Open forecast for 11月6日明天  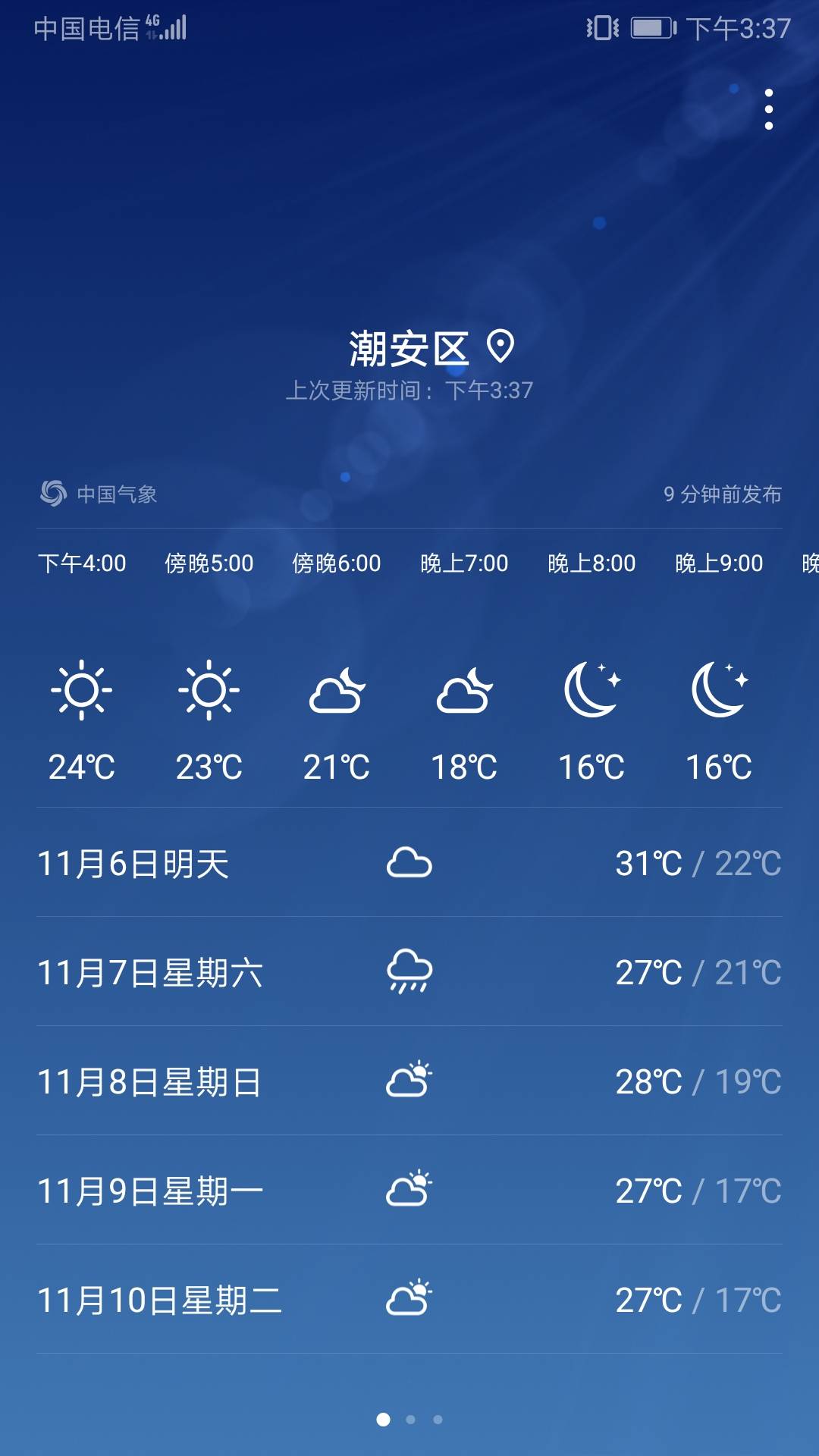point(409,863)
